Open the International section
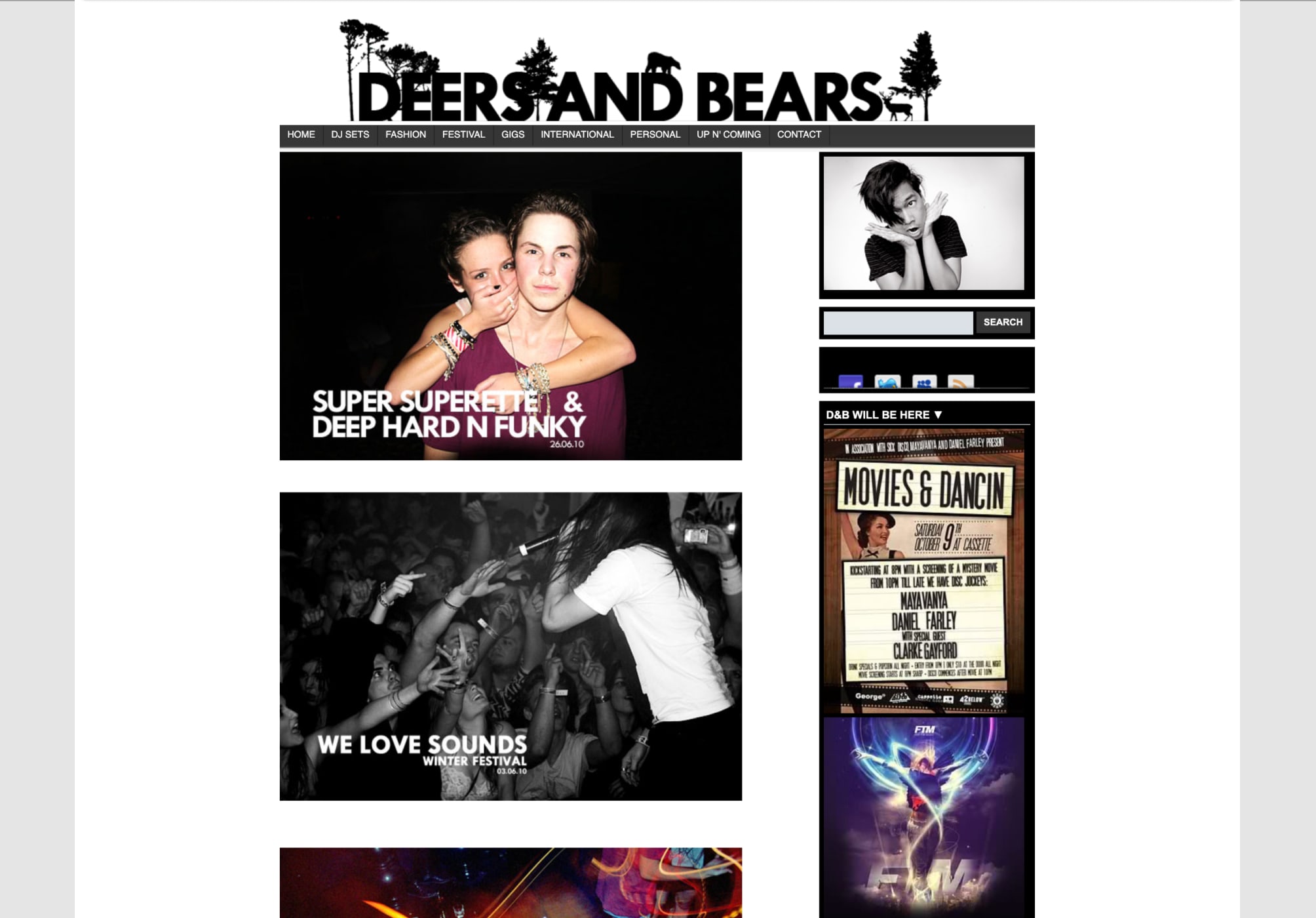Screen dimensions: 1316x918 click(x=577, y=134)
